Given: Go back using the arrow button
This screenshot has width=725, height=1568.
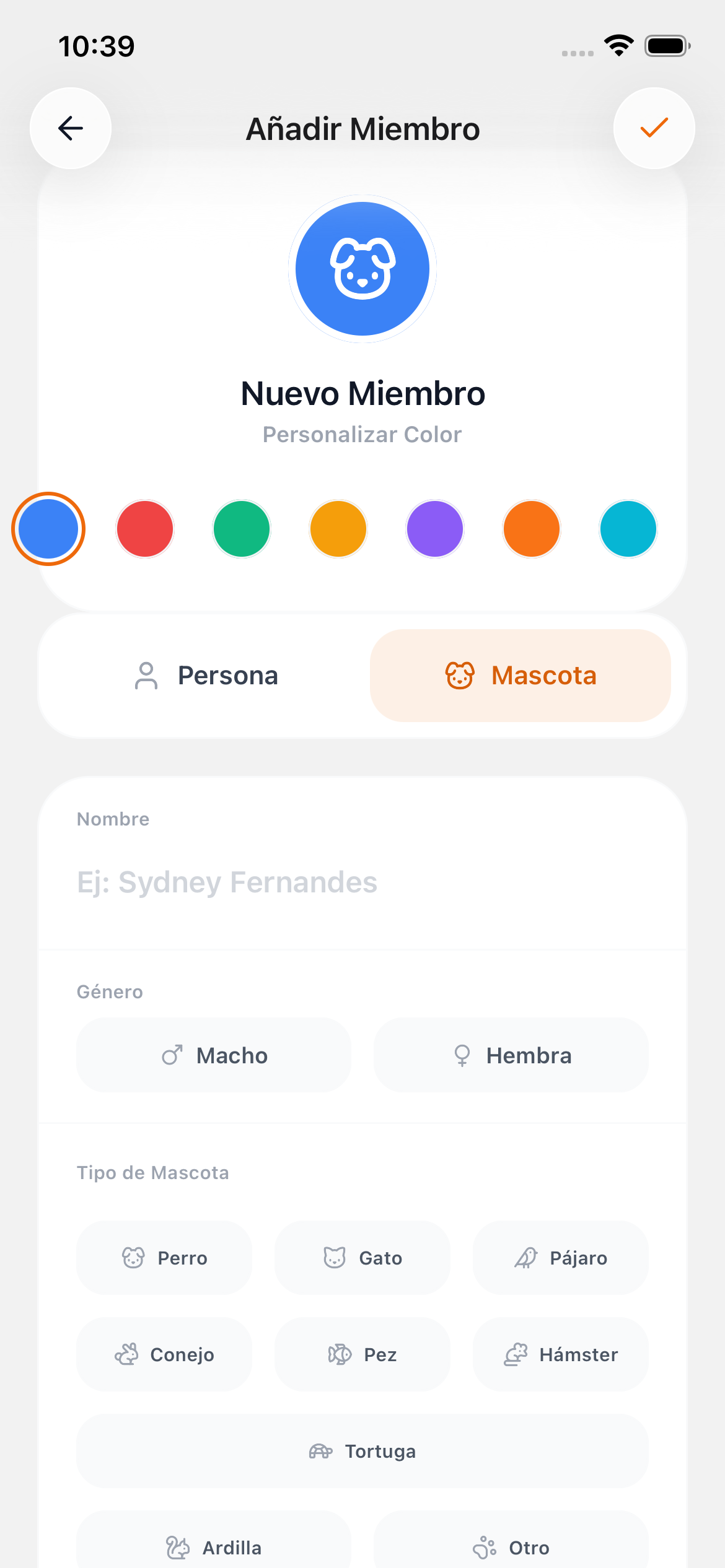Looking at the screenshot, I should point(71,128).
